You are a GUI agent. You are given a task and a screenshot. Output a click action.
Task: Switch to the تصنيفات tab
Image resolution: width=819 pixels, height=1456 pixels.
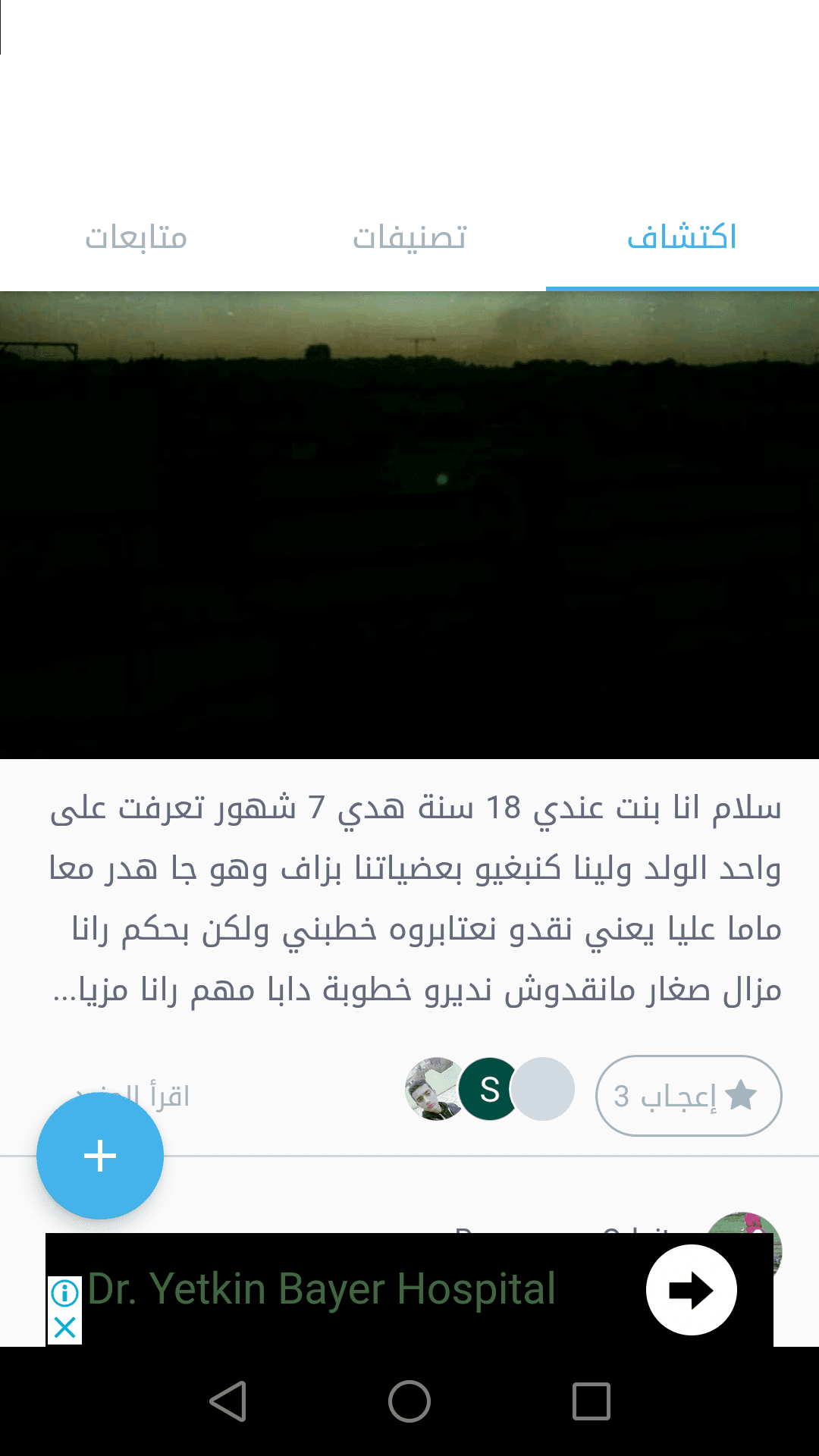pos(409,238)
